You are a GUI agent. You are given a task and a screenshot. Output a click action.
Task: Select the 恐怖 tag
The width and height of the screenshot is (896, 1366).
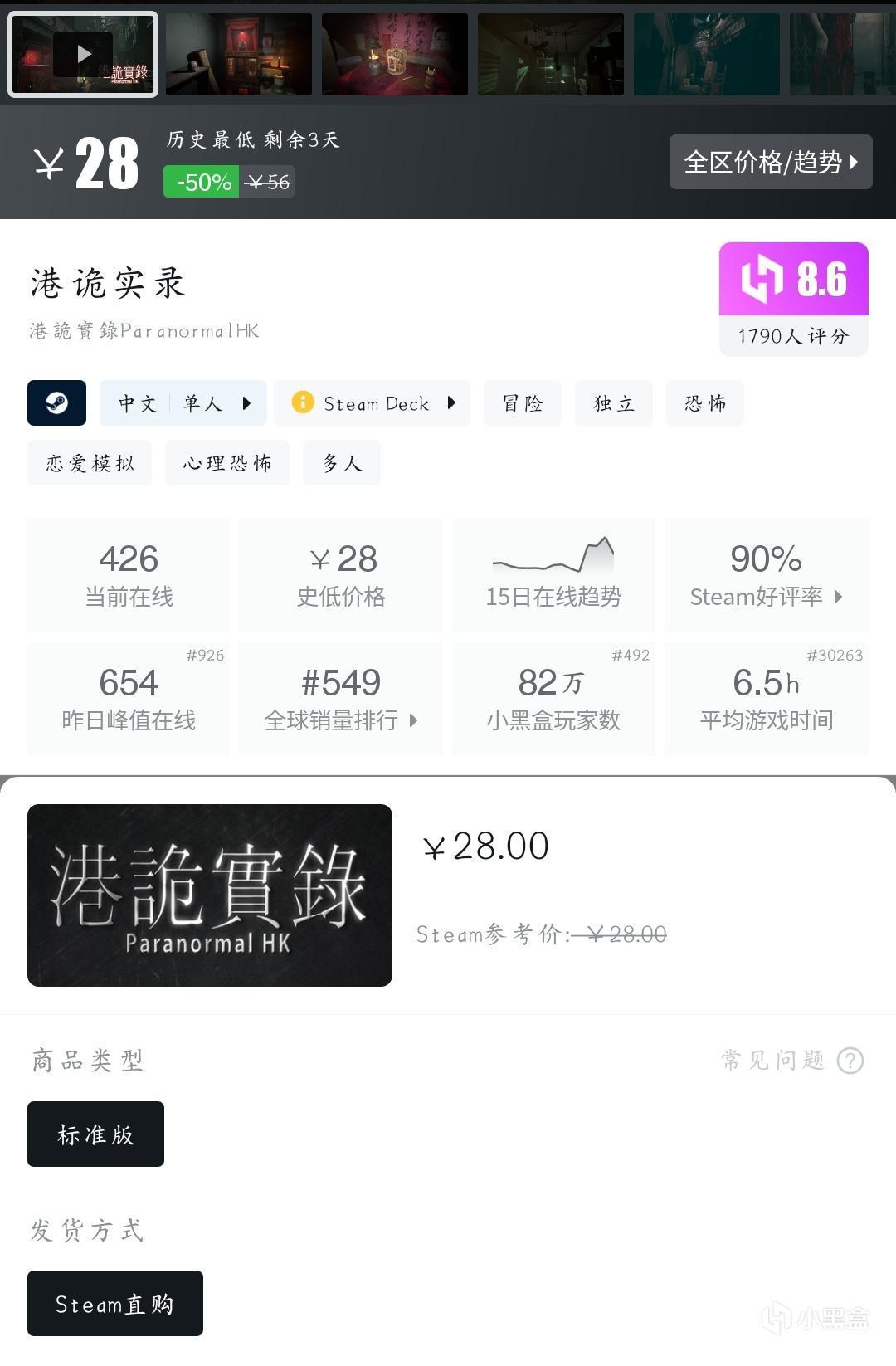point(704,402)
